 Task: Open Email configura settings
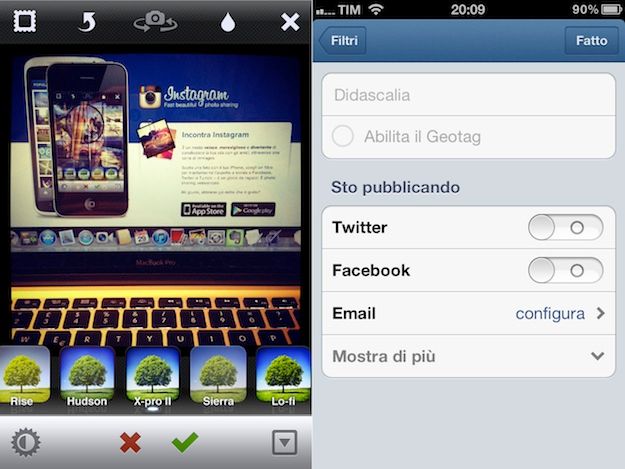pos(560,313)
